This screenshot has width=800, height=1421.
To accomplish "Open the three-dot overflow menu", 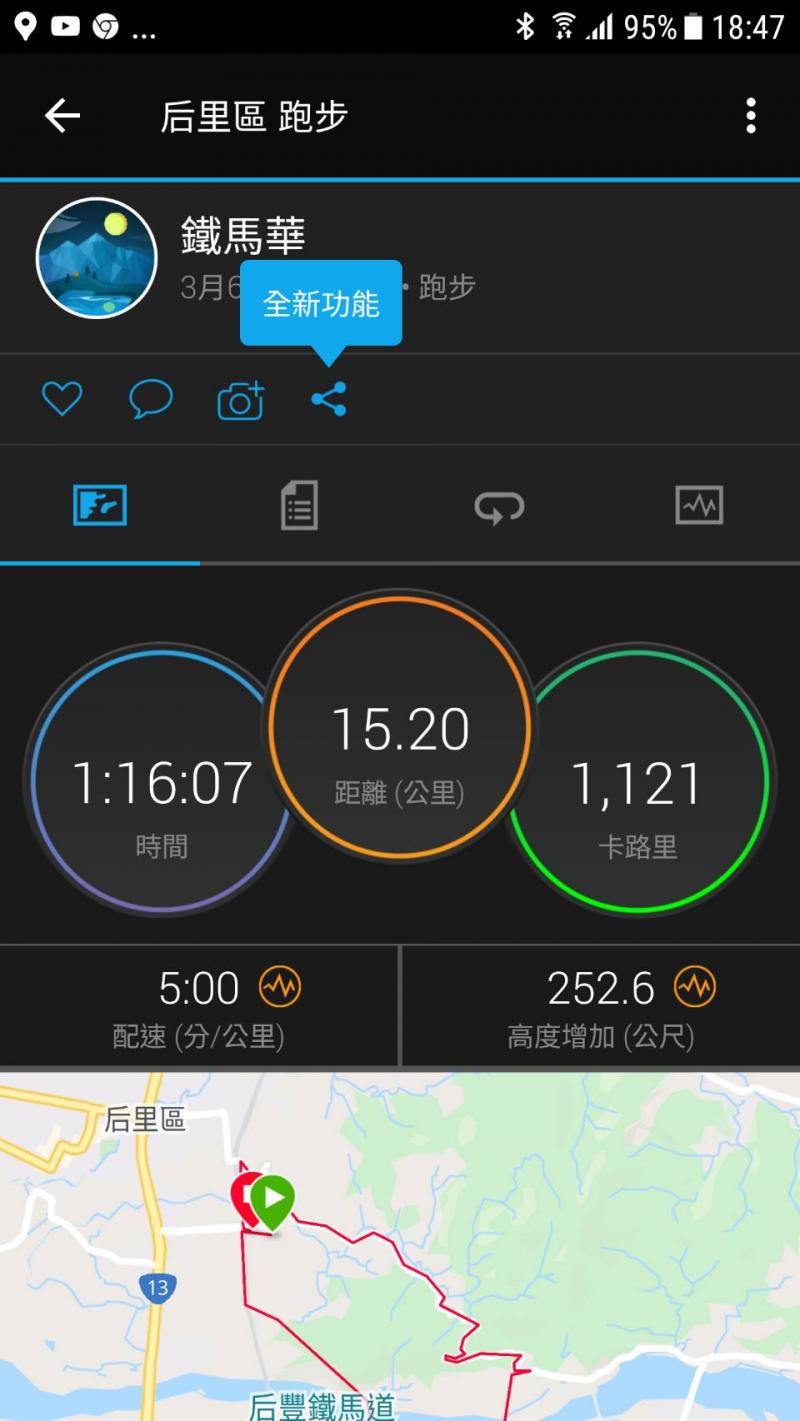I will pos(750,116).
